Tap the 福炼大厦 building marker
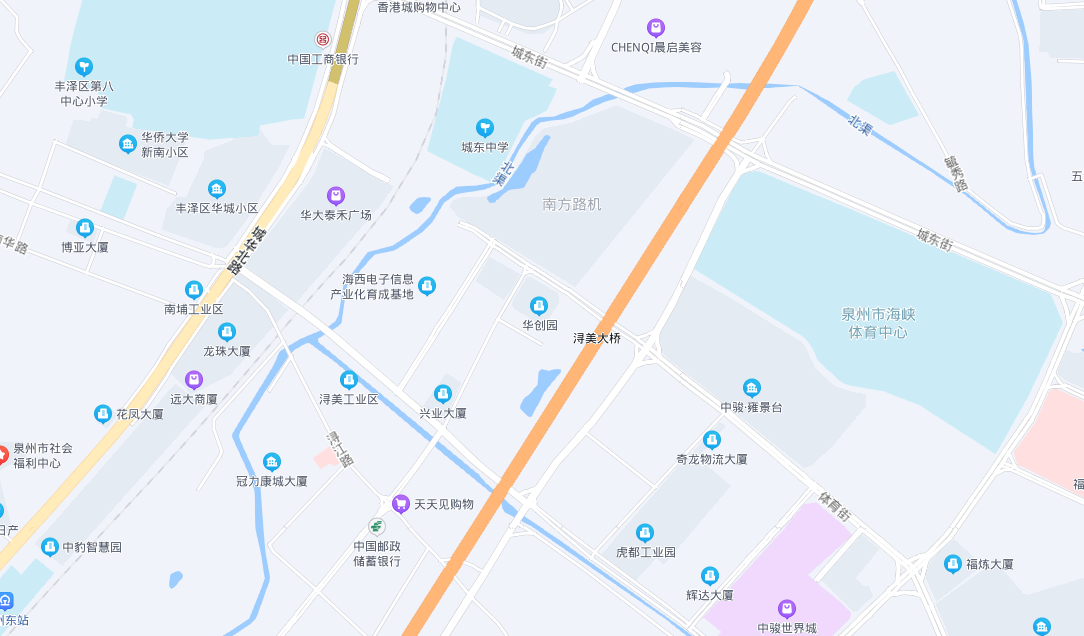The width and height of the screenshot is (1084, 636). [952, 564]
